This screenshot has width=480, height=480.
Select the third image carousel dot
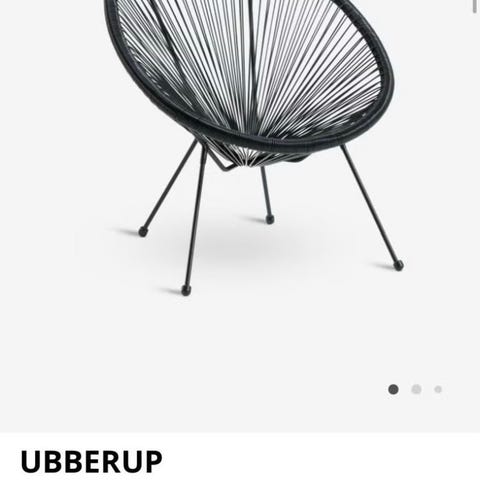[438, 389]
